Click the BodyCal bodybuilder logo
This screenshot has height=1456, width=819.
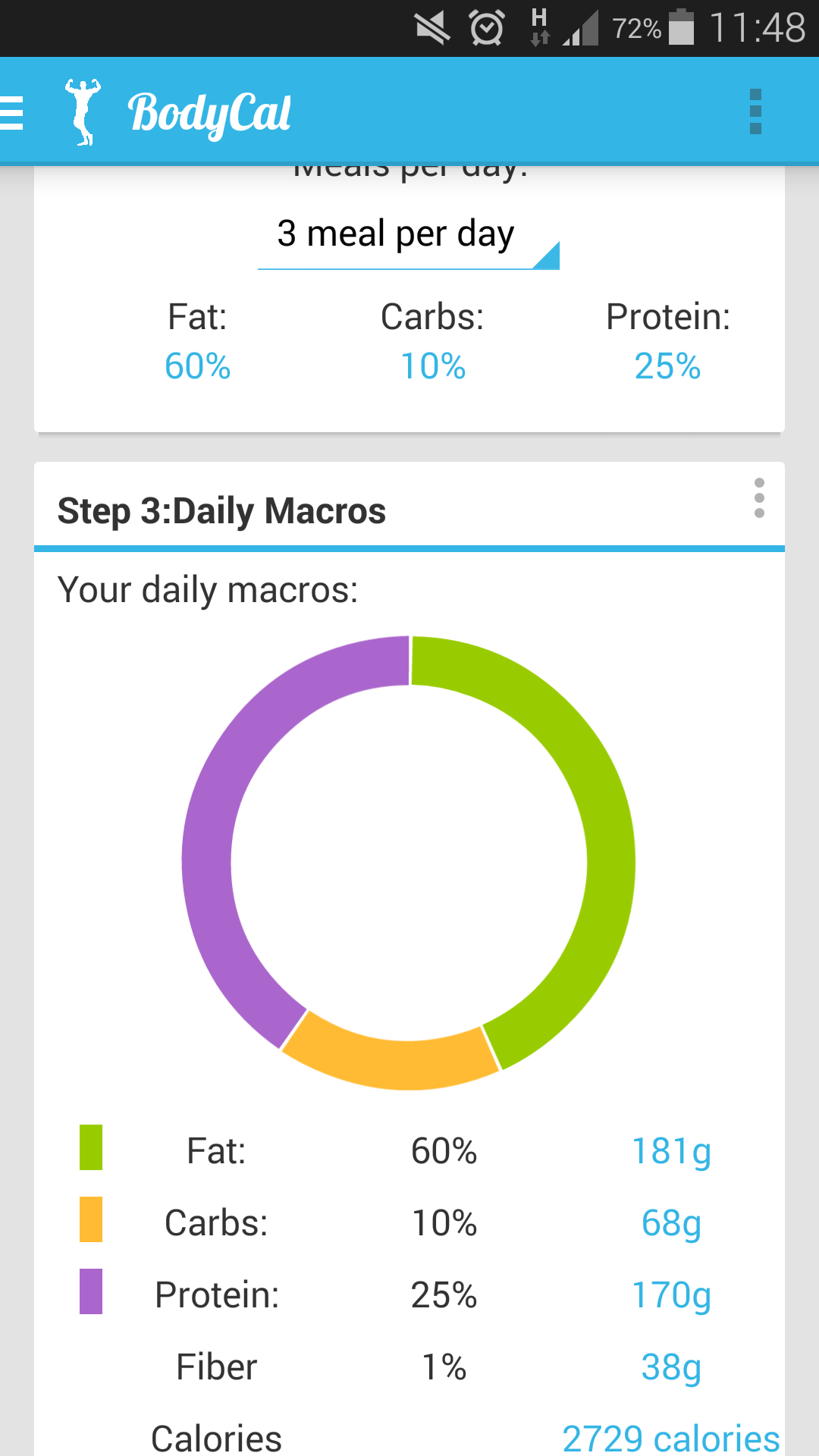tap(83, 112)
